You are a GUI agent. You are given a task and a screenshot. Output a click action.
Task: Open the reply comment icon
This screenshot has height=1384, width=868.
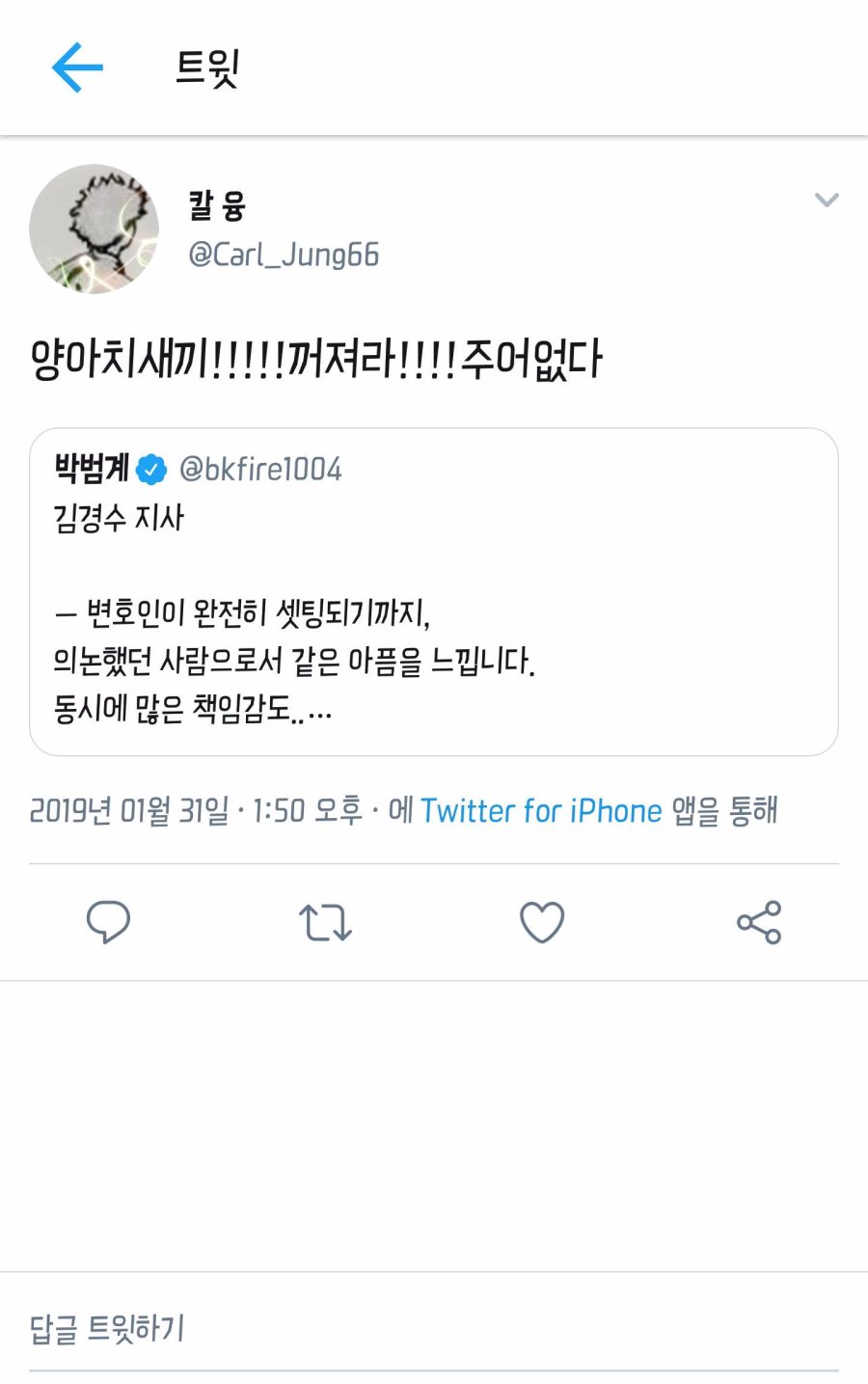(109, 922)
